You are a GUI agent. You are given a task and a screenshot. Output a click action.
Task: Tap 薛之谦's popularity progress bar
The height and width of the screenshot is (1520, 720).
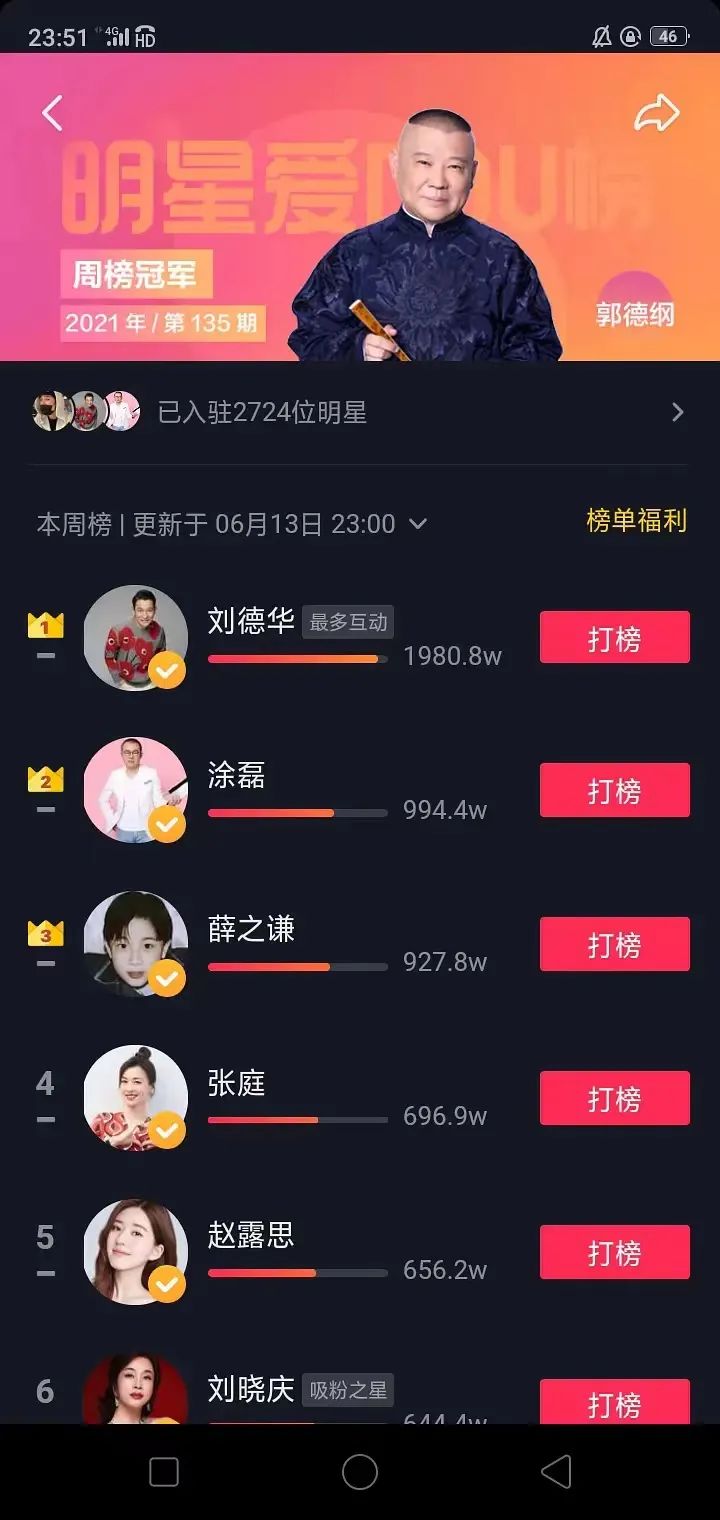click(297, 966)
